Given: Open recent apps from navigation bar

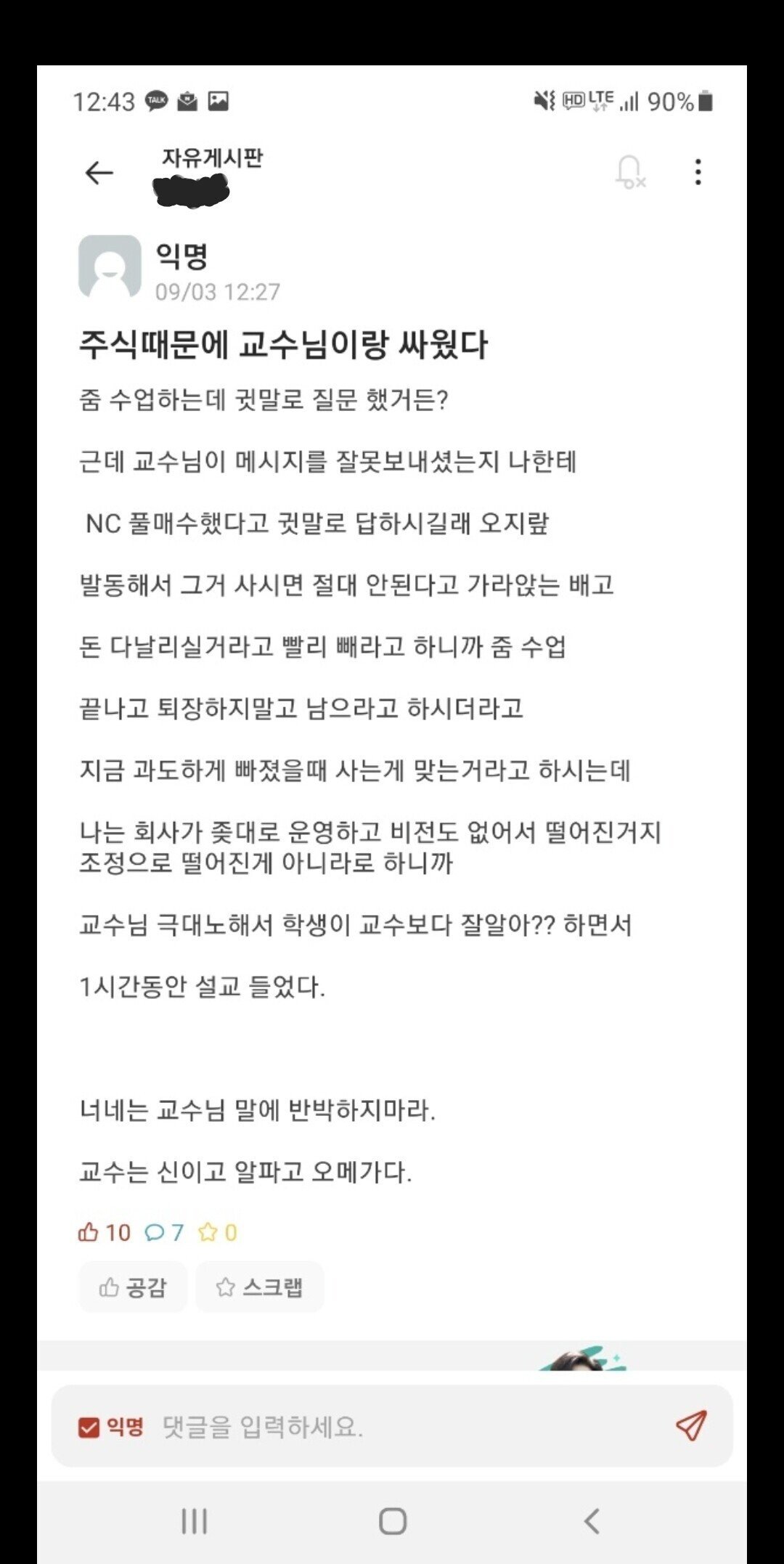Looking at the screenshot, I should tap(194, 1521).
